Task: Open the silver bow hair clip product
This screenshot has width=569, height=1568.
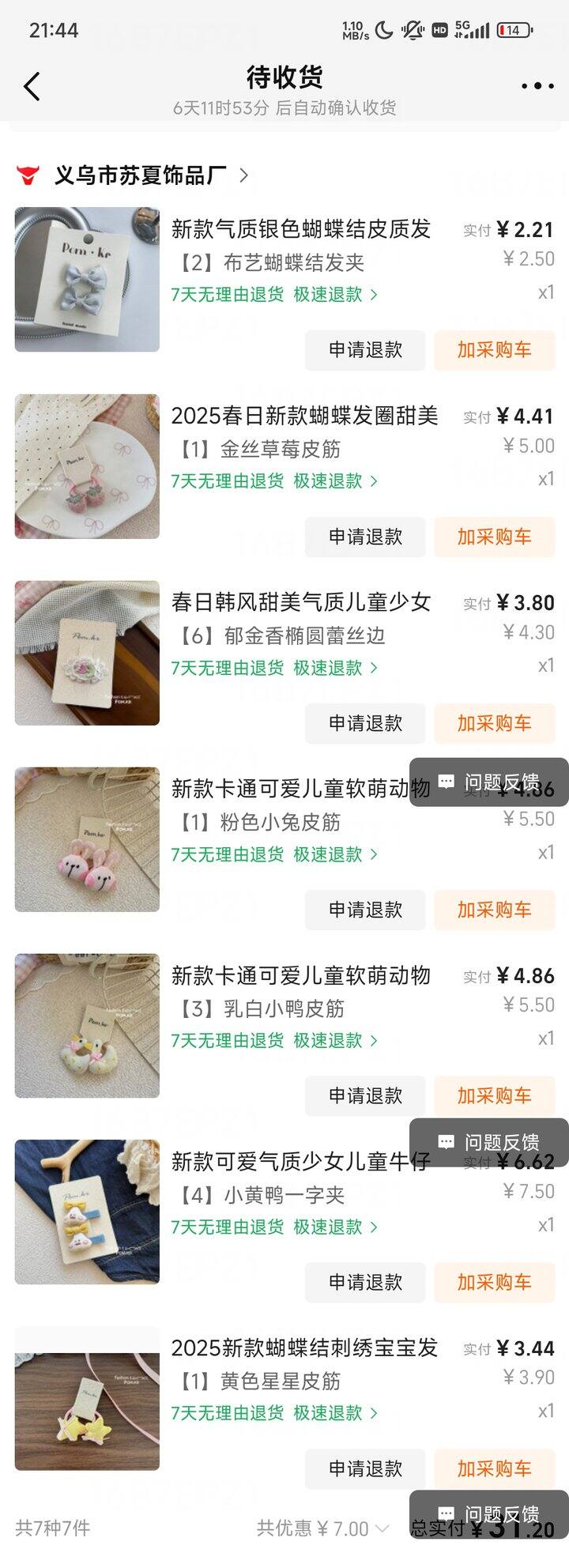Action: [87, 279]
